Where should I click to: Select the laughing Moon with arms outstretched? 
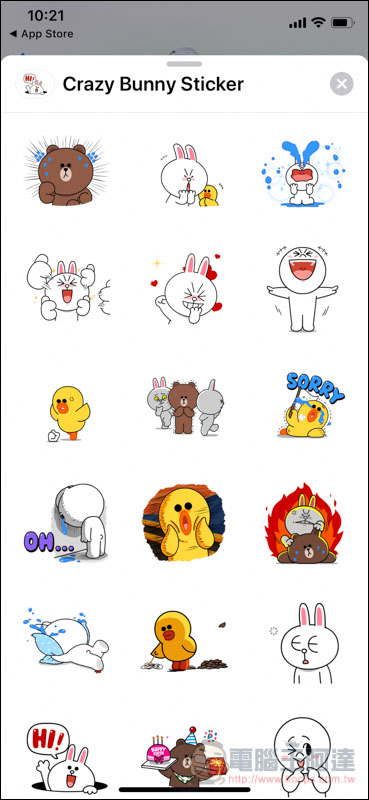pyautogui.click(x=303, y=289)
